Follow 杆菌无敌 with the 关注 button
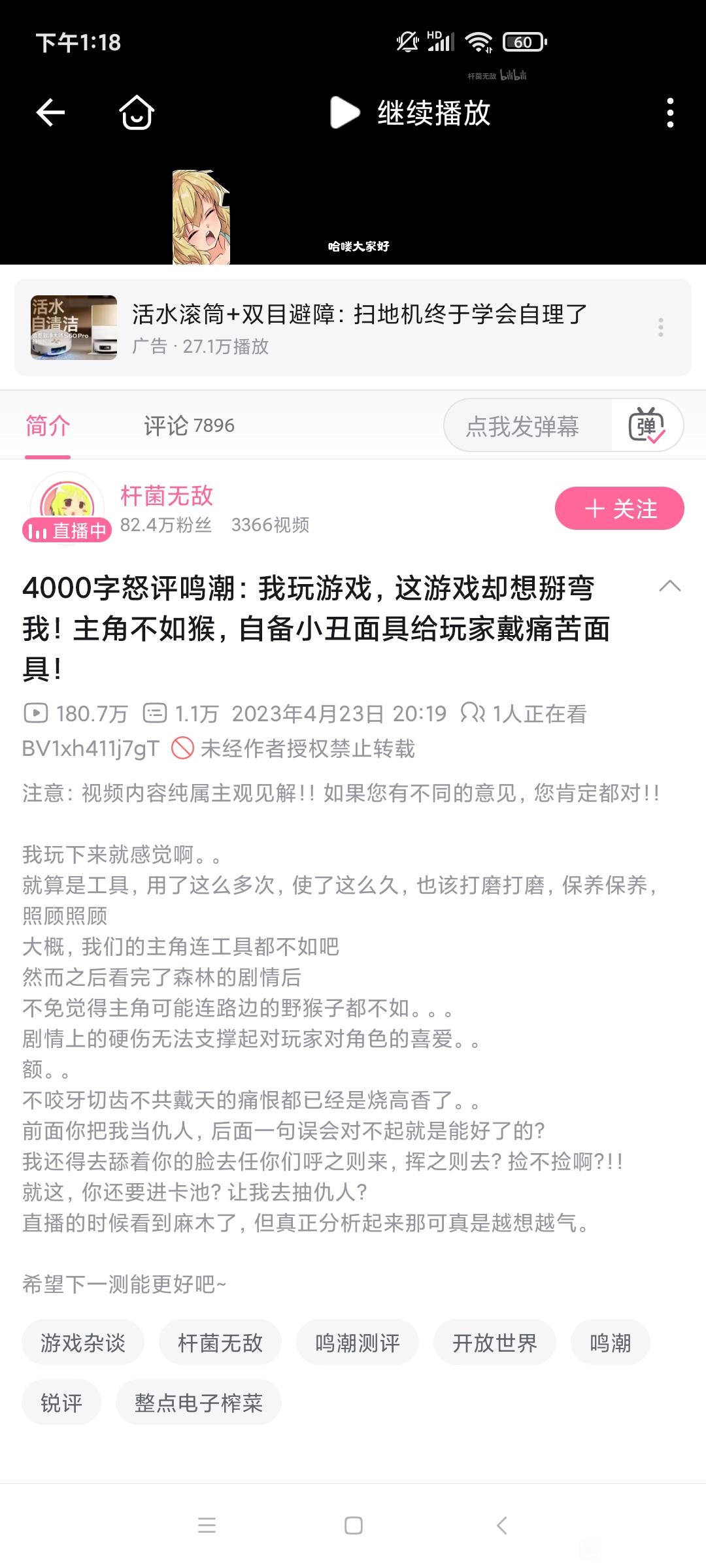 (x=619, y=508)
